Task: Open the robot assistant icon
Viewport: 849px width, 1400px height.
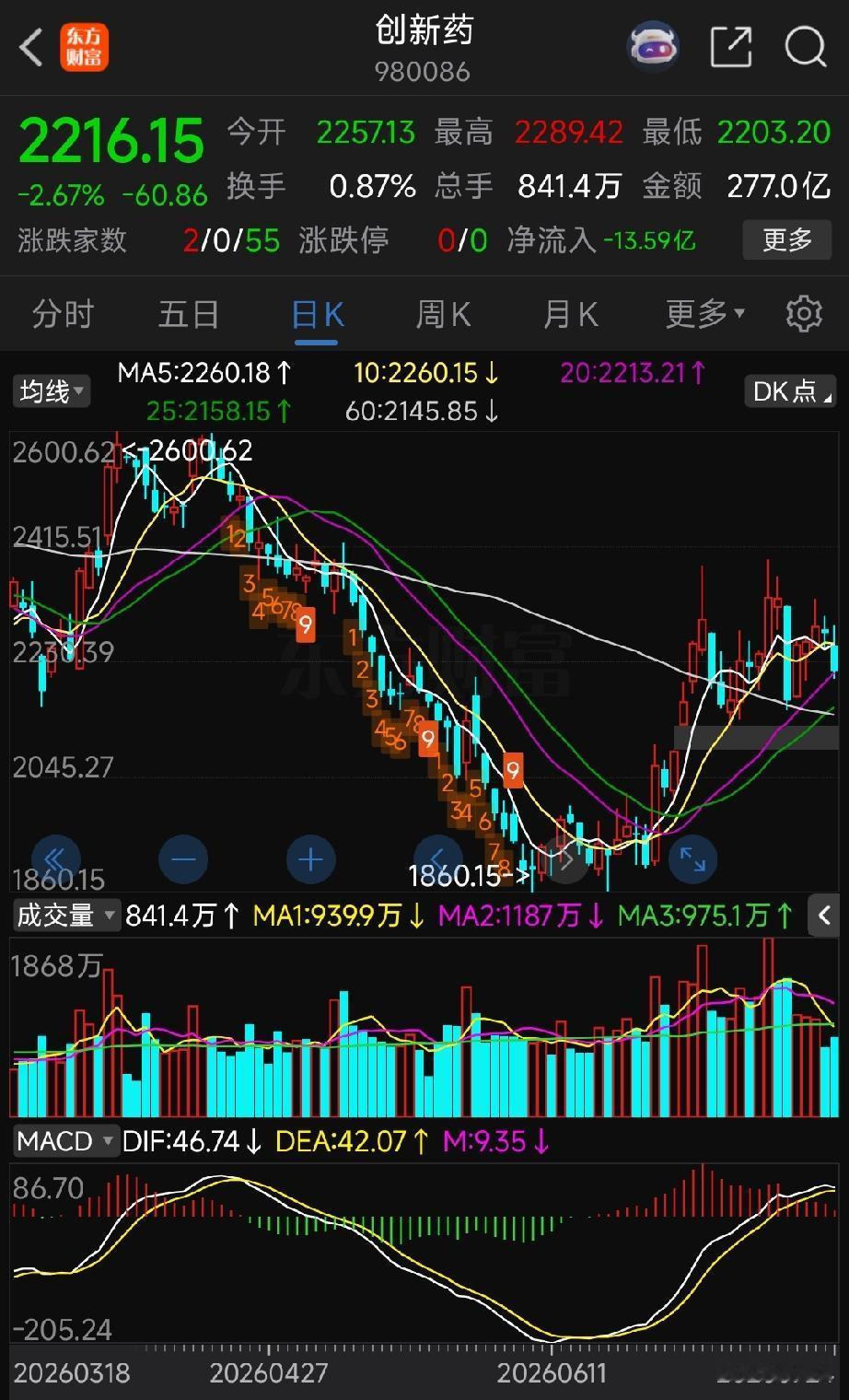Action: [x=653, y=46]
